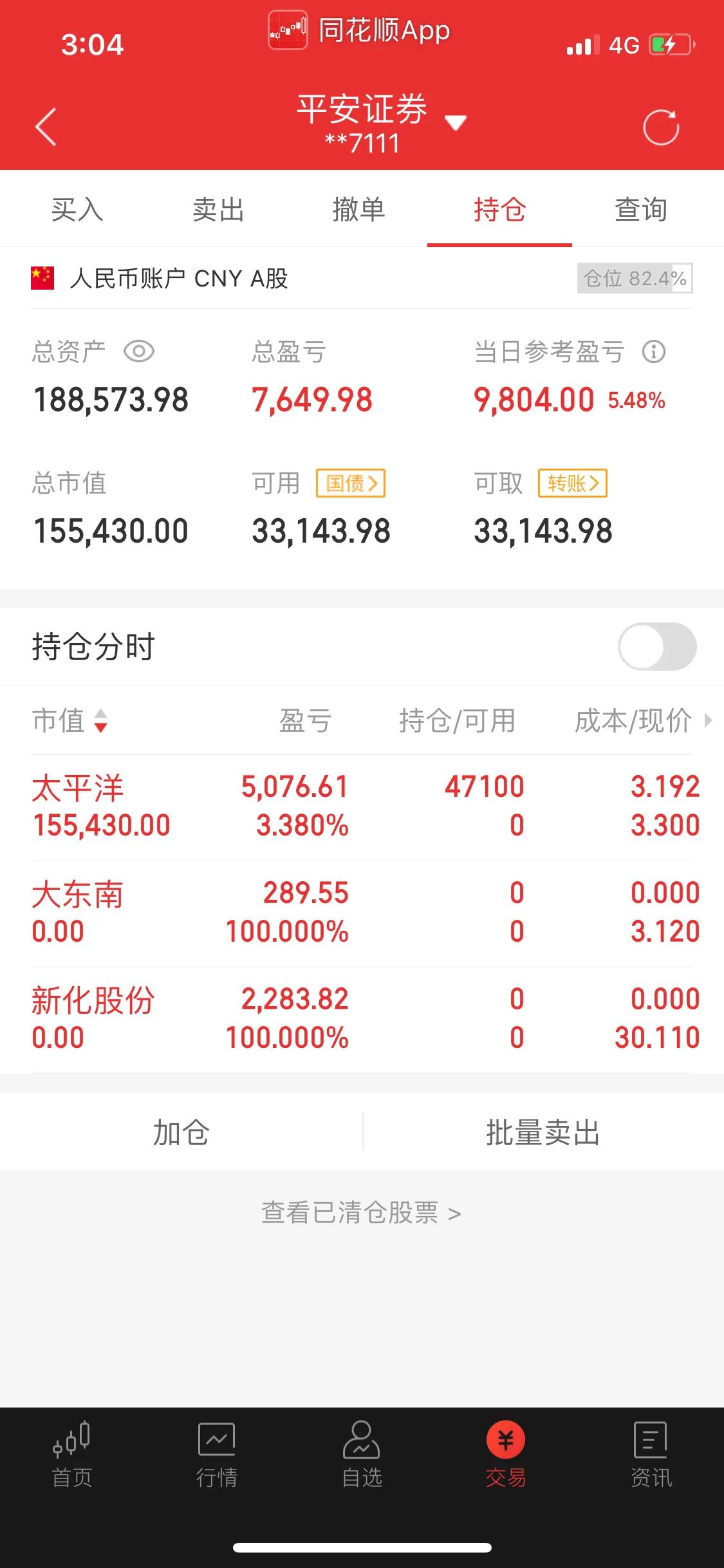Open the 撤单 tab
This screenshot has height=1568, width=724.
coord(358,210)
